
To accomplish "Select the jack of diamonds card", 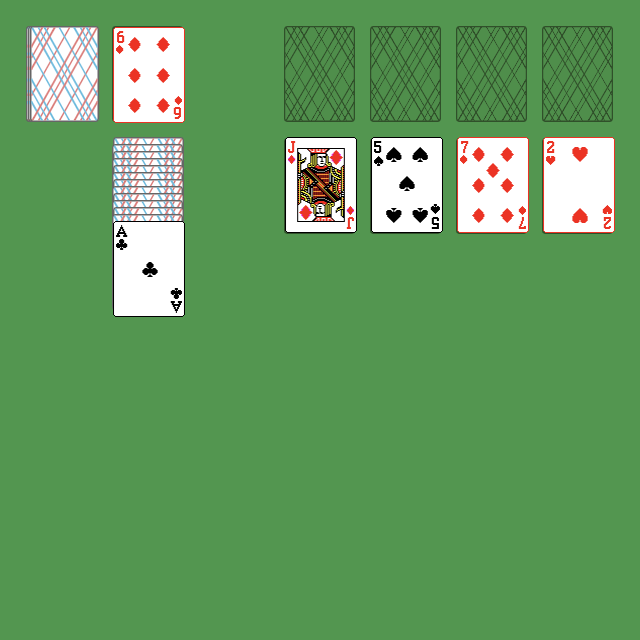I will pos(321,185).
